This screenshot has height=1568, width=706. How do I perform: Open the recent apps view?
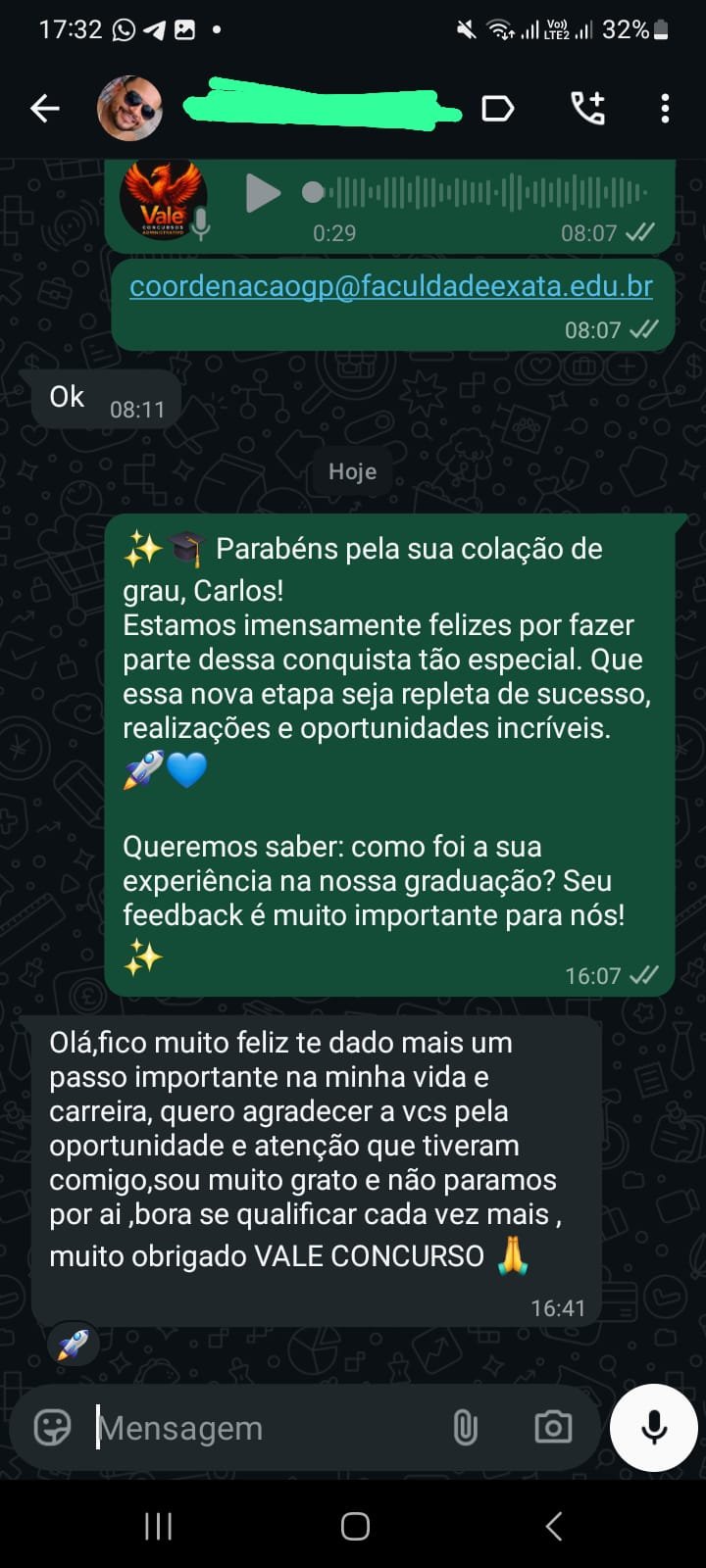[158, 1526]
